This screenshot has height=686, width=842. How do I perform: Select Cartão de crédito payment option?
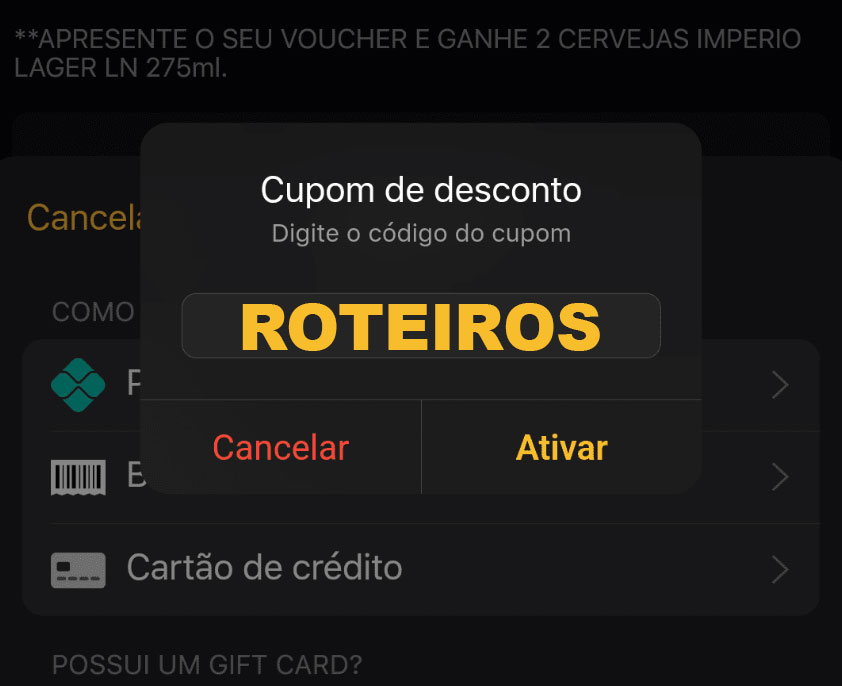pos(420,568)
